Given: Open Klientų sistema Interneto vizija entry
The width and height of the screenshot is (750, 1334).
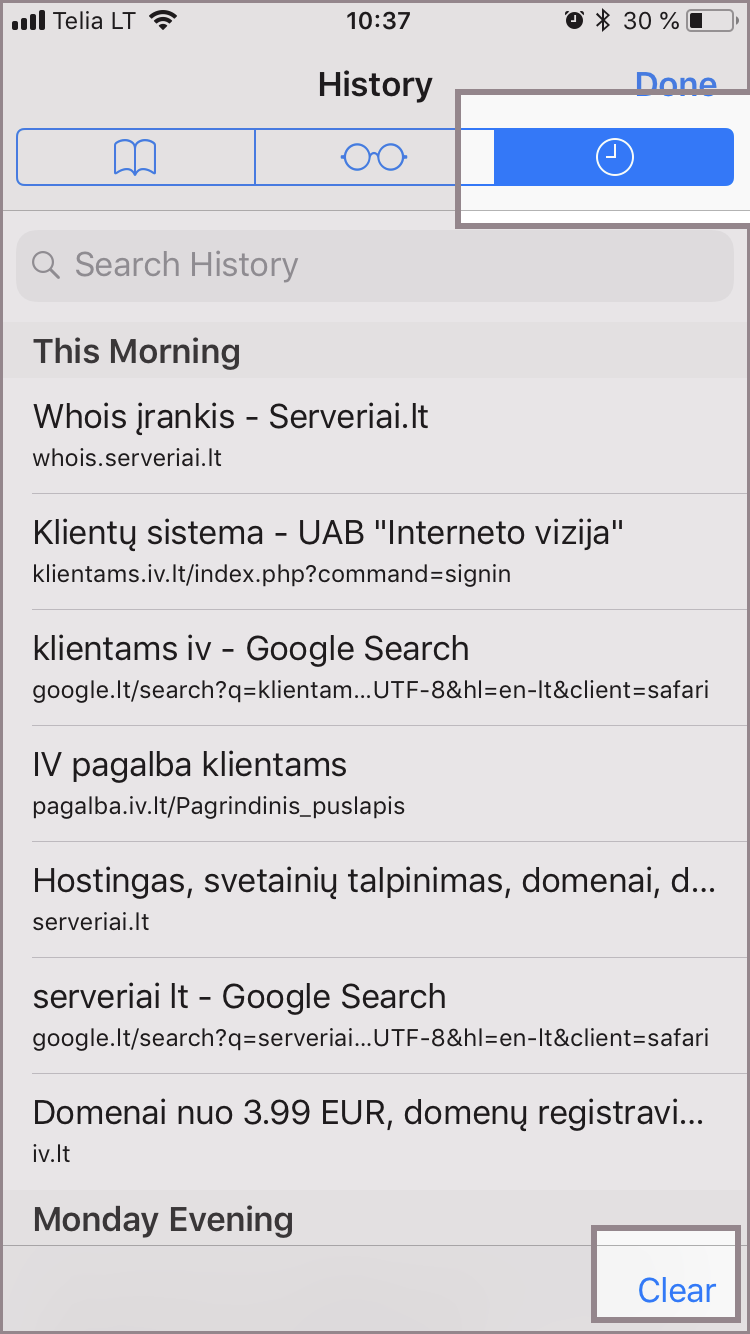Looking at the screenshot, I should coord(375,550).
